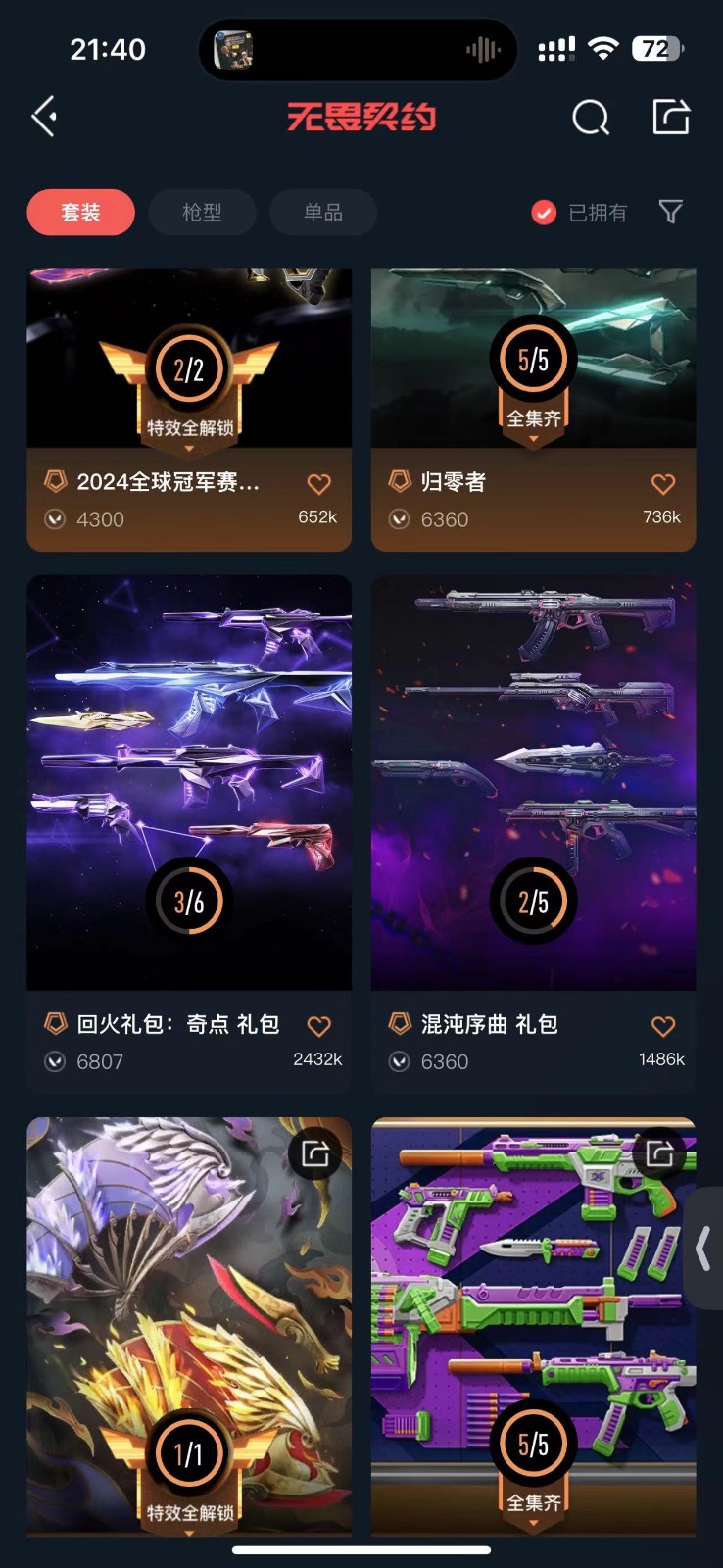
Task: Toggle the 已拥有 checkbox
Action: click(x=544, y=213)
